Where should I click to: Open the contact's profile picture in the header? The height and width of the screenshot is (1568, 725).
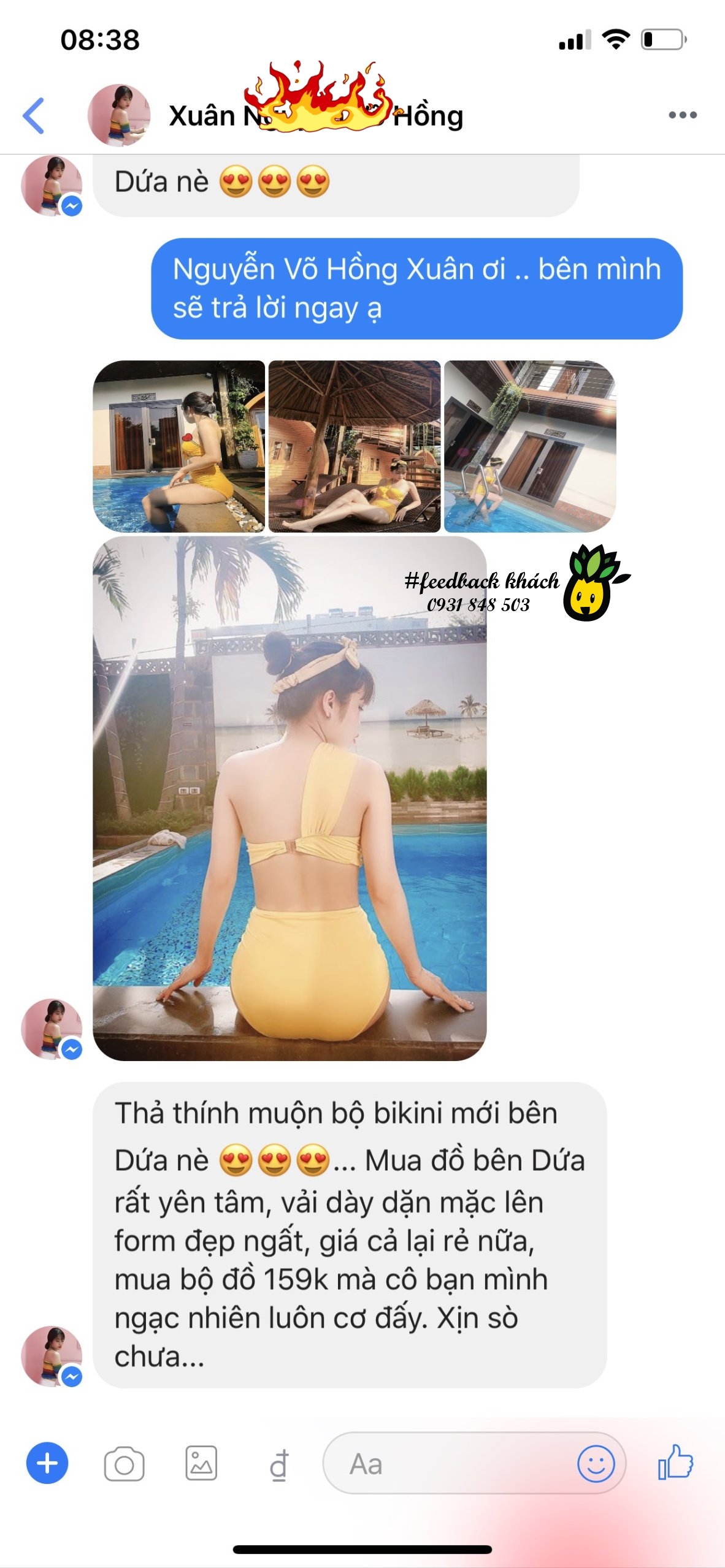[x=119, y=115]
